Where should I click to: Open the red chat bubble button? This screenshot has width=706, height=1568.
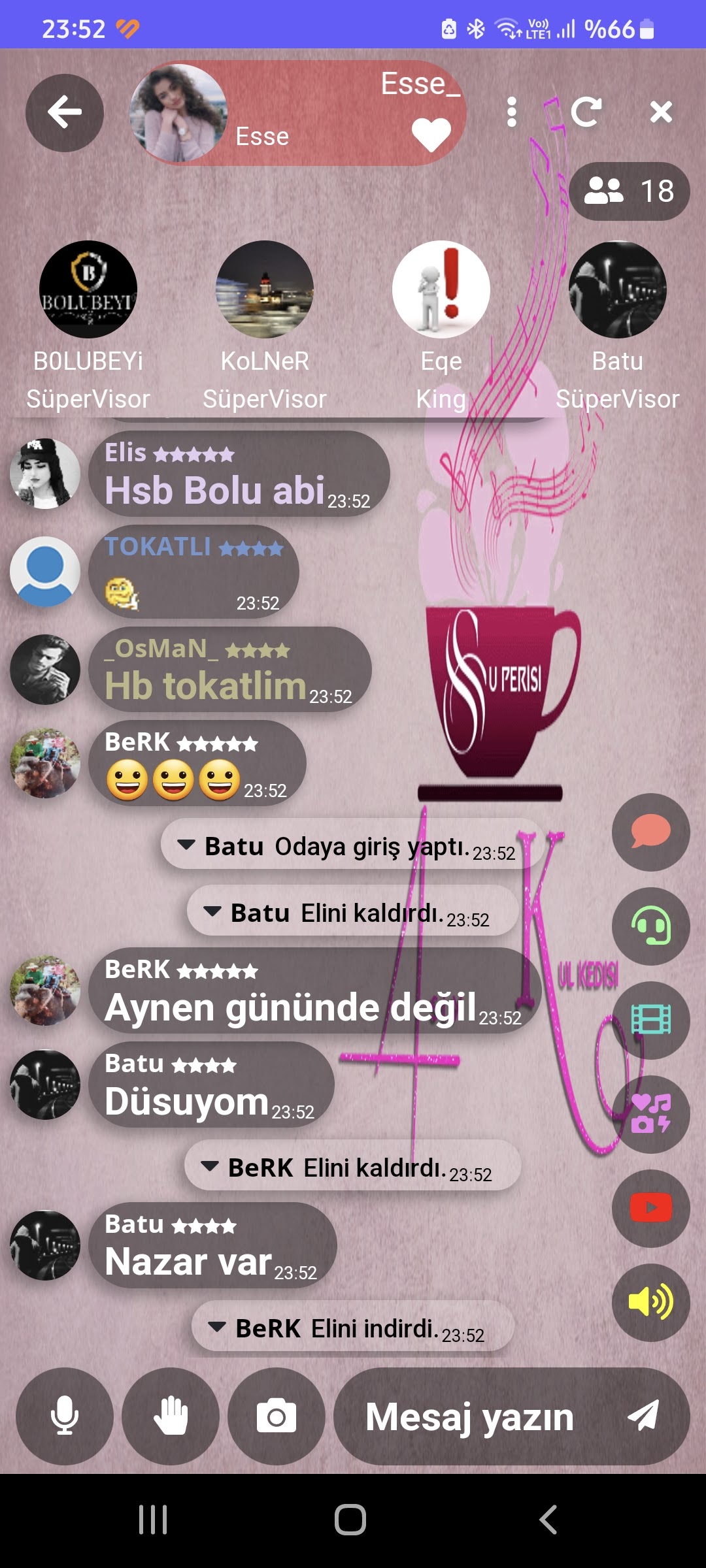tap(650, 832)
